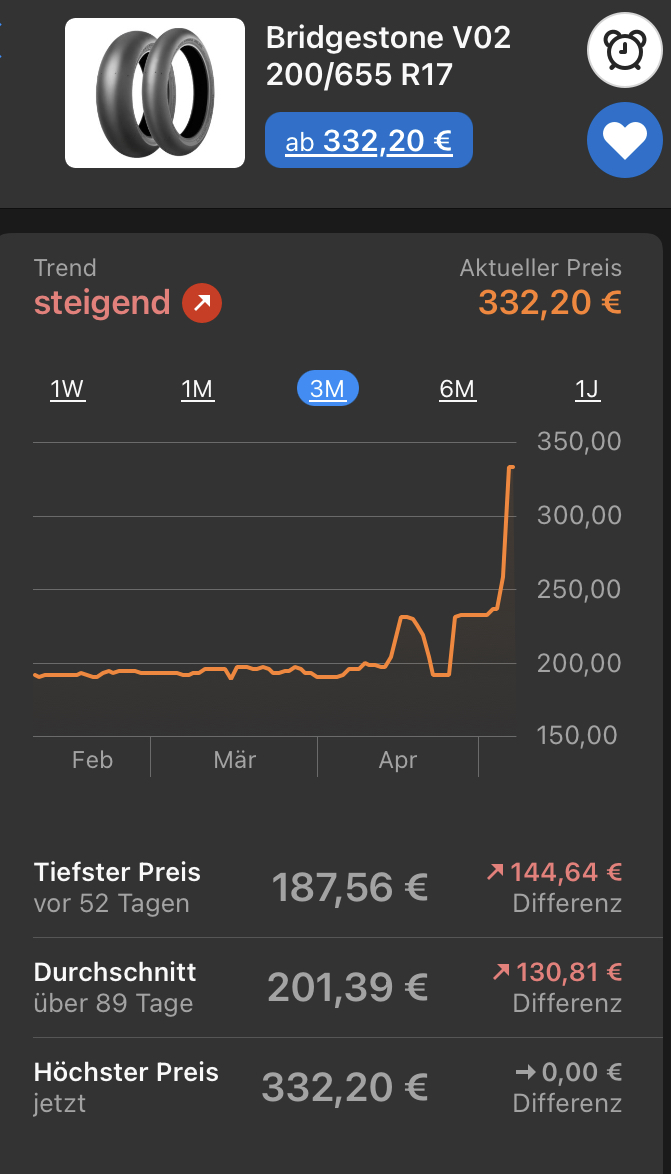
Task: Set a price alert with the alarm clock
Action: point(625,50)
